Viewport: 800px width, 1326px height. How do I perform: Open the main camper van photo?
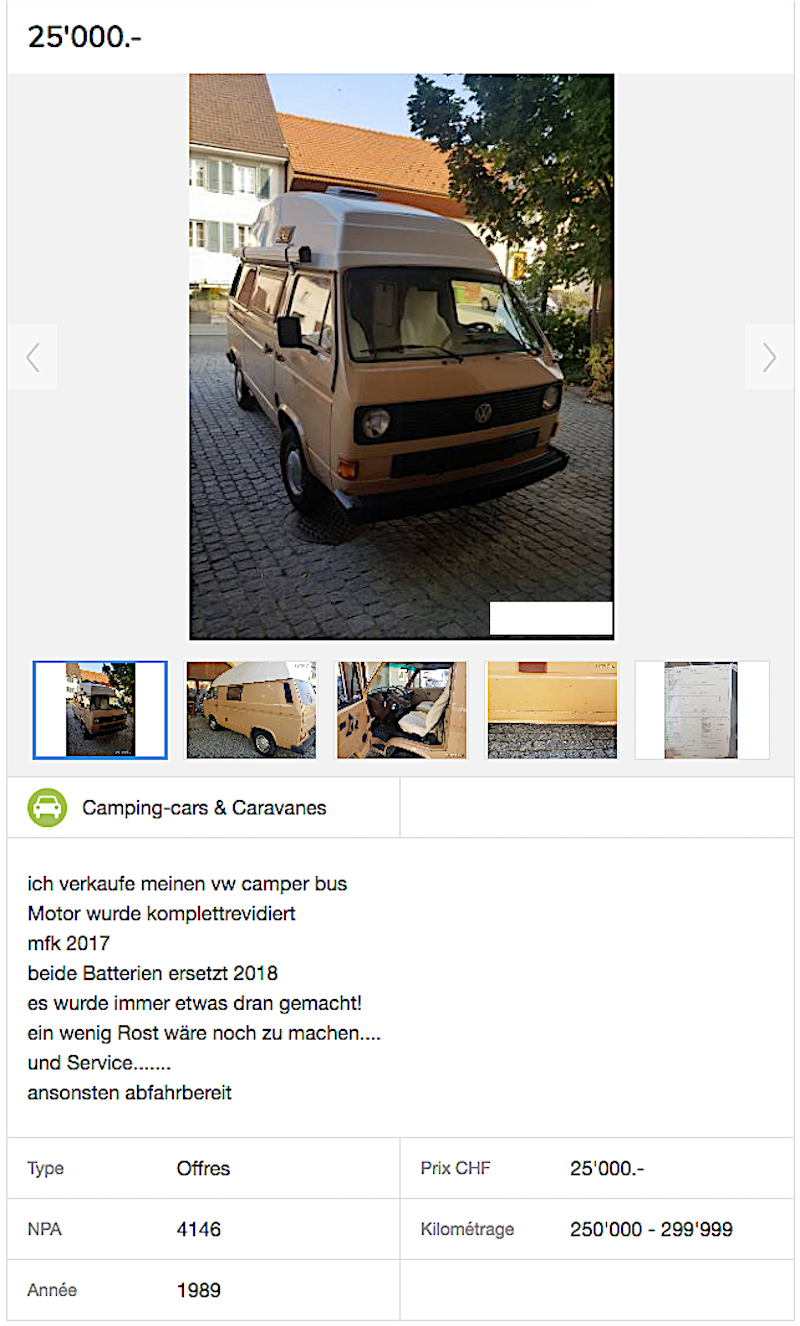pos(401,356)
